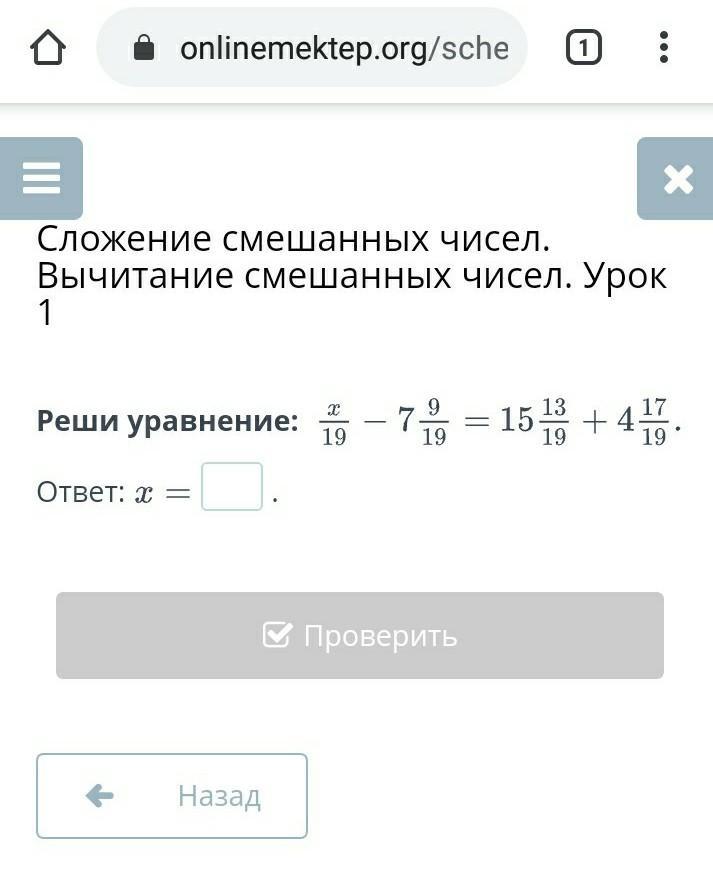Open the hamburger menu
Image resolution: width=713 pixels, height=894 pixels.
(41, 179)
